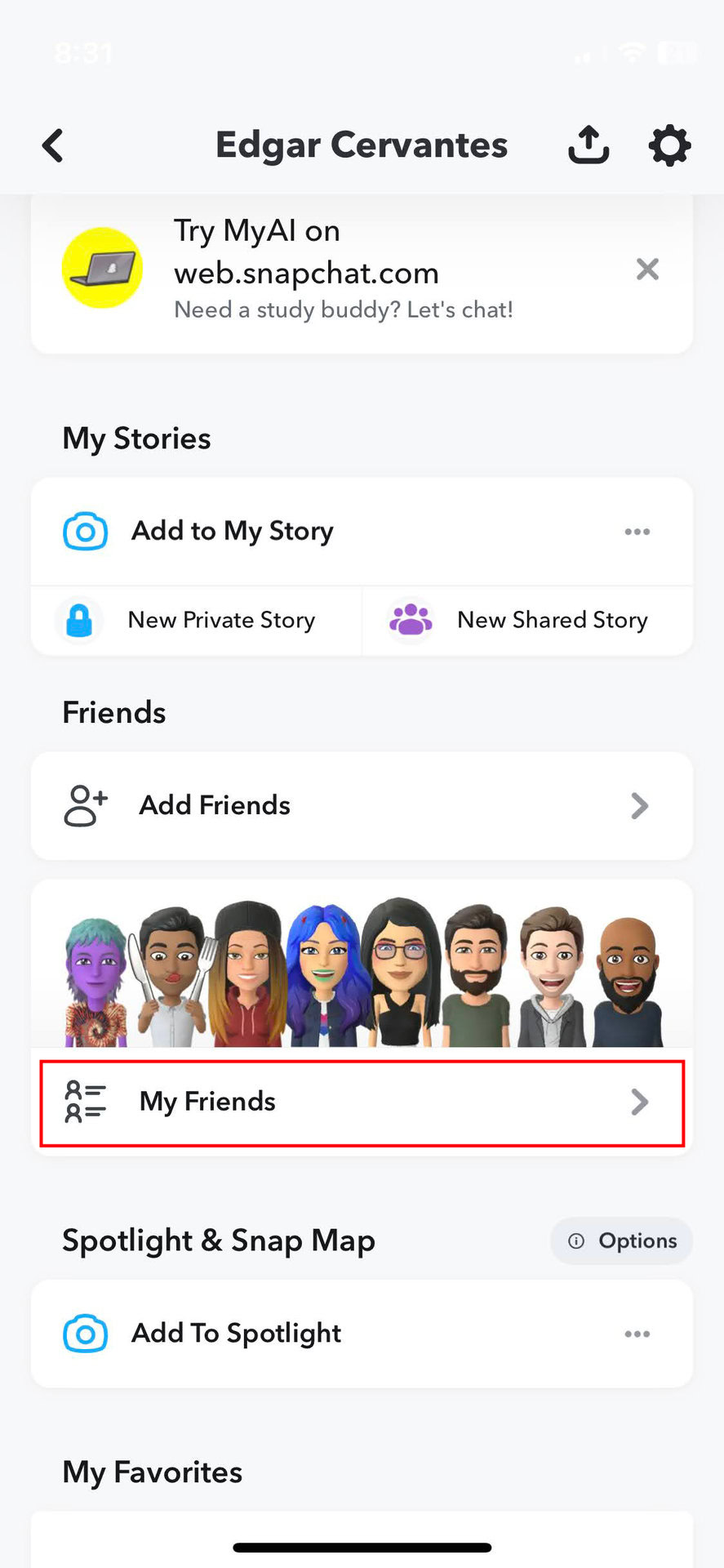Go back from the profile page
Viewport: 724px width, 1568px height.
53,146
